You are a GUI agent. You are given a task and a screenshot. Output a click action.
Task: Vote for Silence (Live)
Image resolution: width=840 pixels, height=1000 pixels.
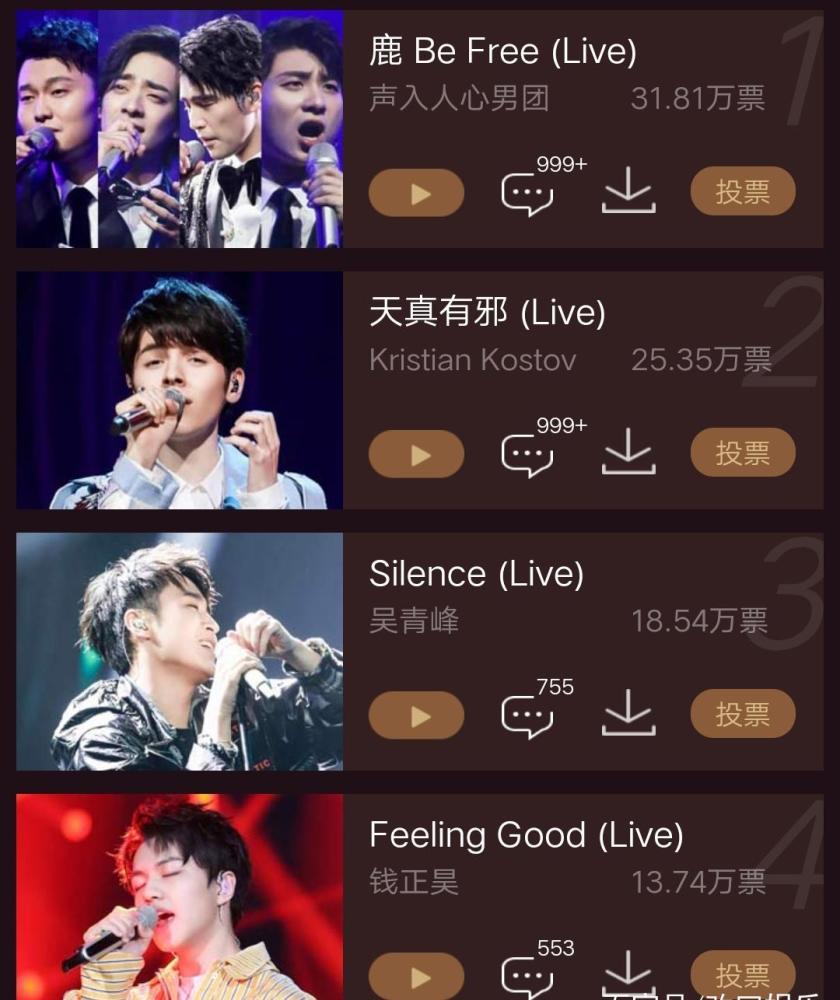click(742, 715)
